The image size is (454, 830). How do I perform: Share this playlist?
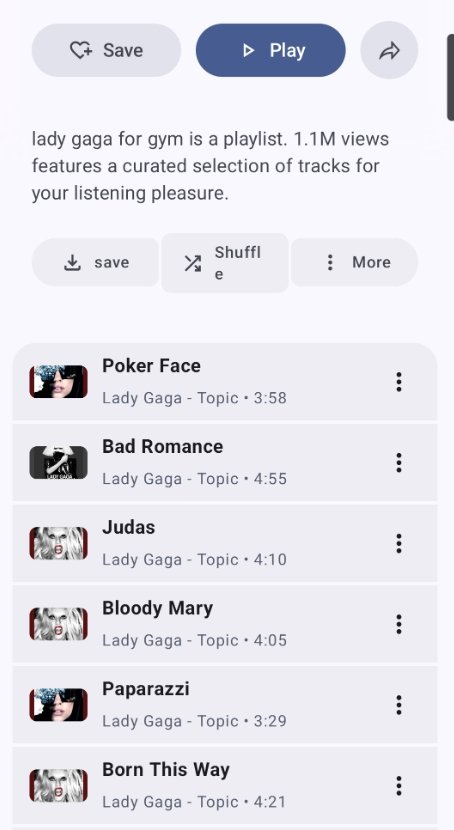(389, 50)
